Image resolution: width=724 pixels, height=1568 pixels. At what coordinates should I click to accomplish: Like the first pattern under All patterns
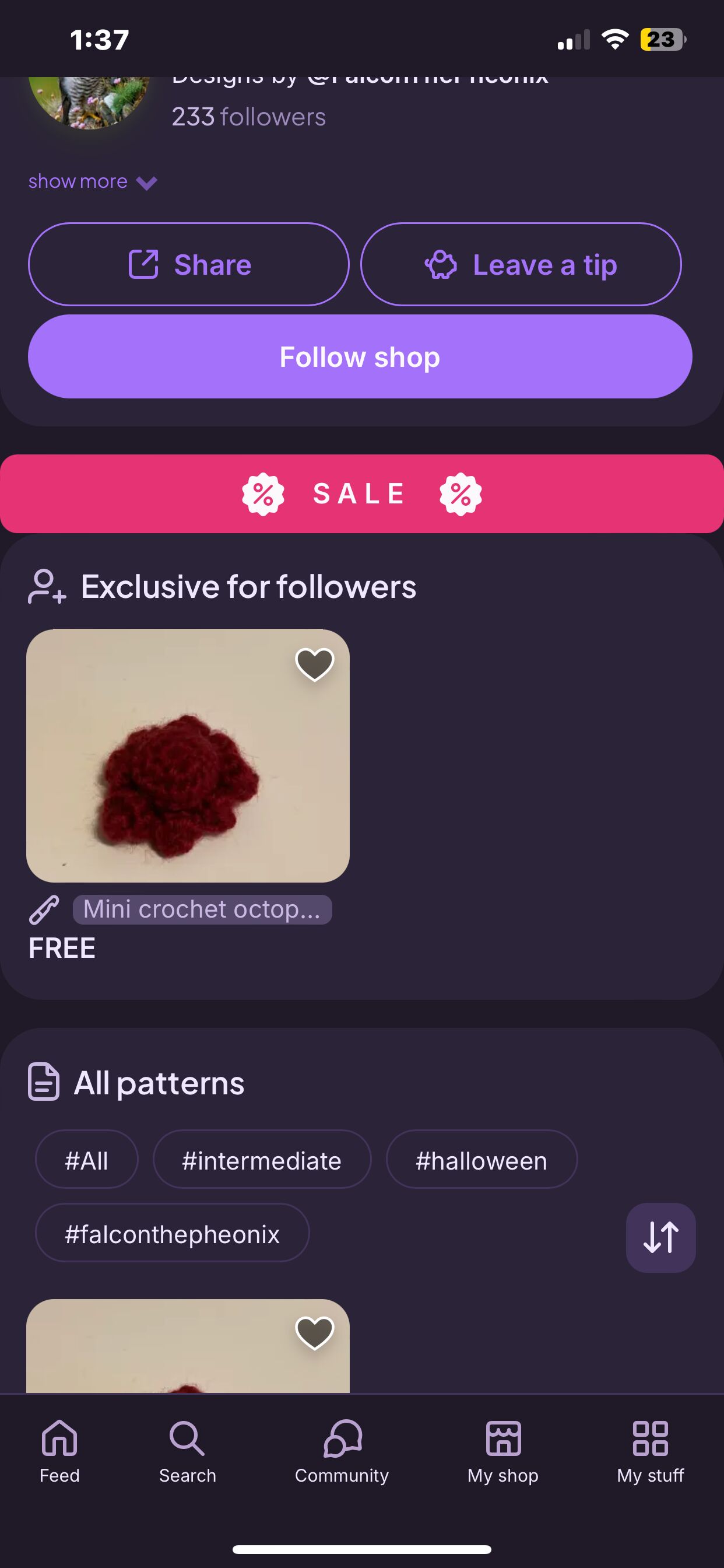(315, 1332)
